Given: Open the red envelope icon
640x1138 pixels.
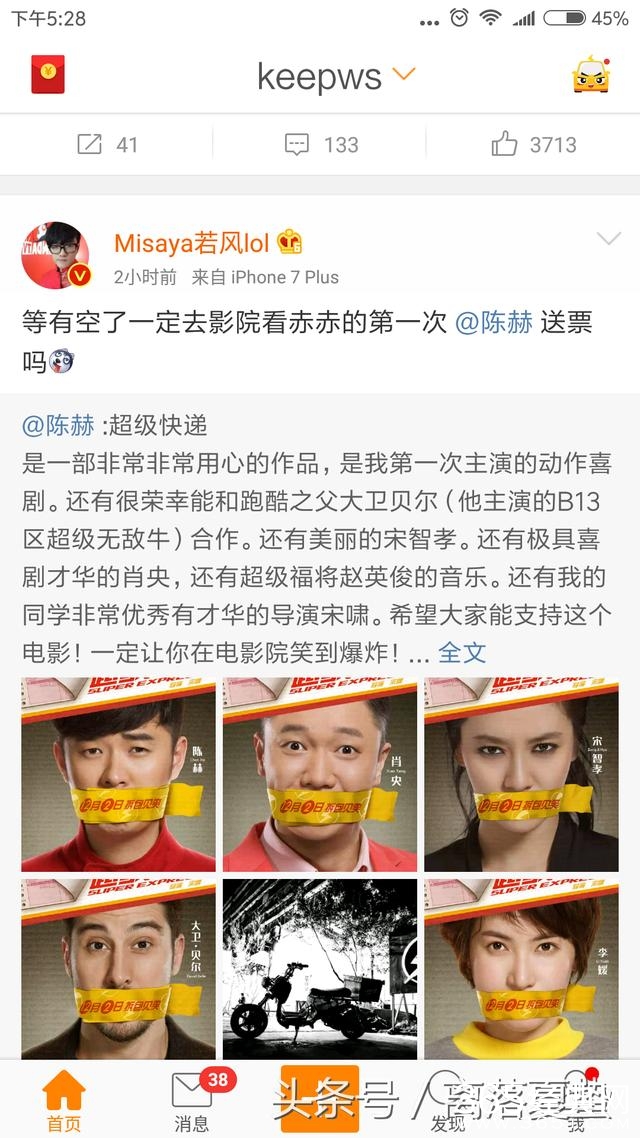Looking at the screenshot, I should click(x=48, y=75).
